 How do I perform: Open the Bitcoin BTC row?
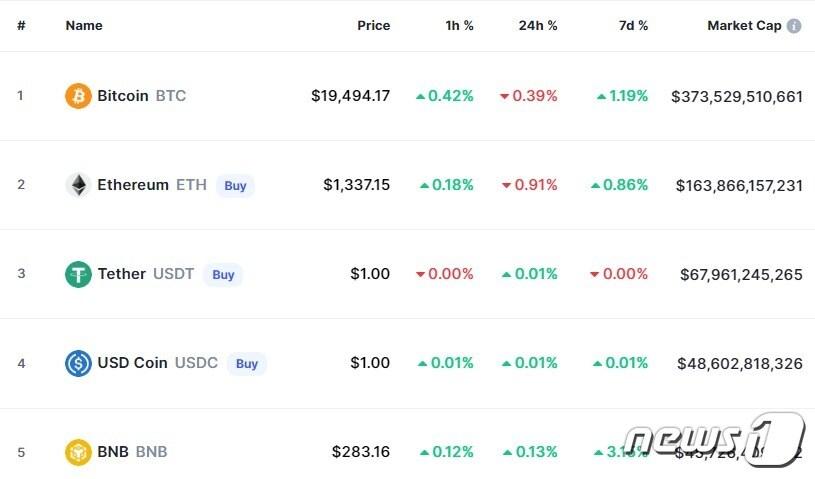[124, 96]
